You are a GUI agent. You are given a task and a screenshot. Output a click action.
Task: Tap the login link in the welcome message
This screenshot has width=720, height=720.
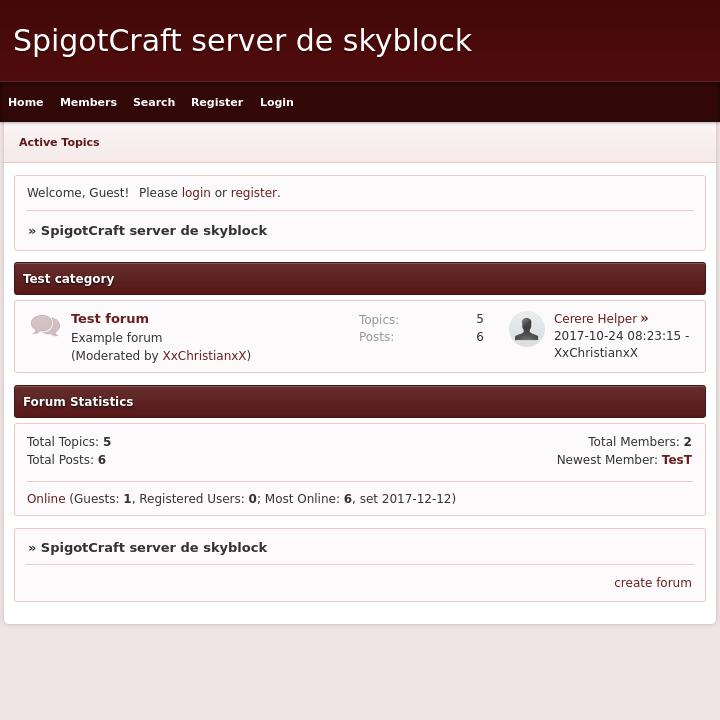pyautogui.click(x=196, y=193)
